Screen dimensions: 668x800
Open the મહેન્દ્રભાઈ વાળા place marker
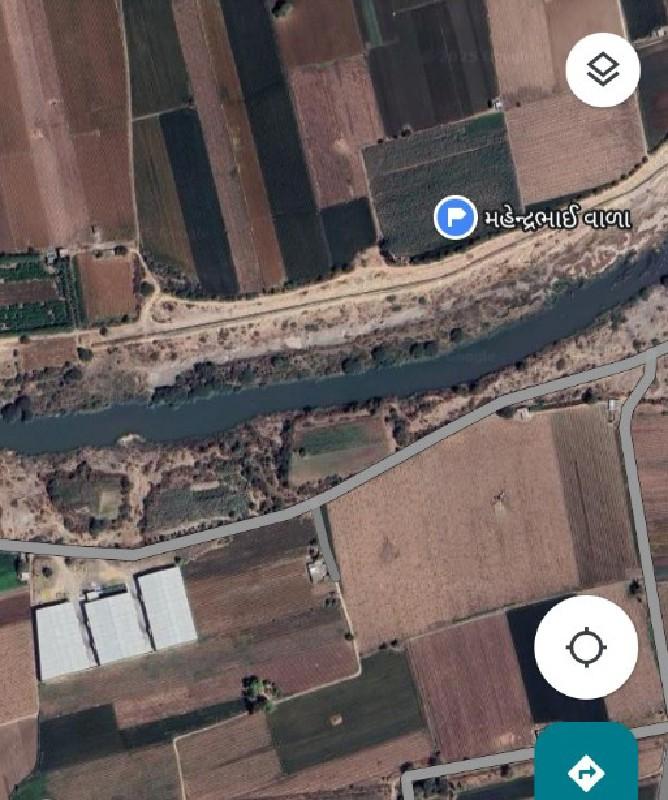coord(455,217)
